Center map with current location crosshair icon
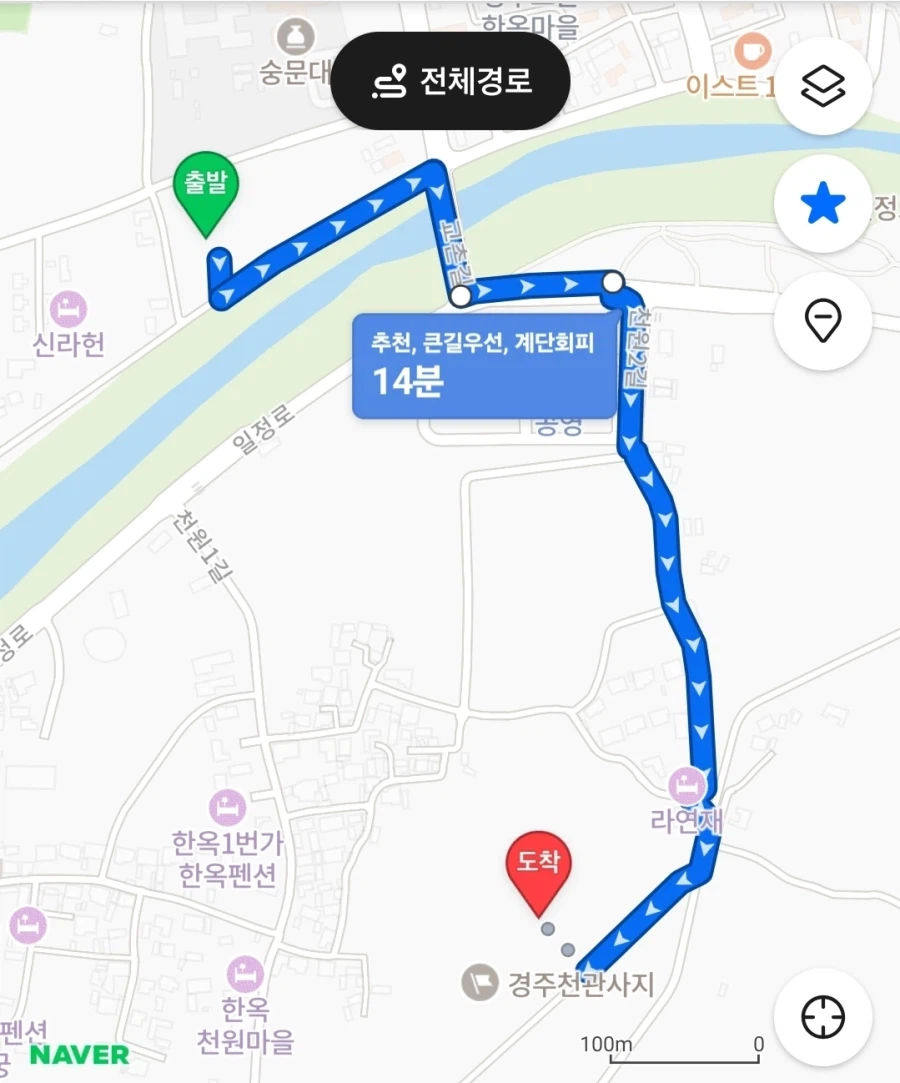This screenshot has height=1083, width=900. (x=822, y=1015)
